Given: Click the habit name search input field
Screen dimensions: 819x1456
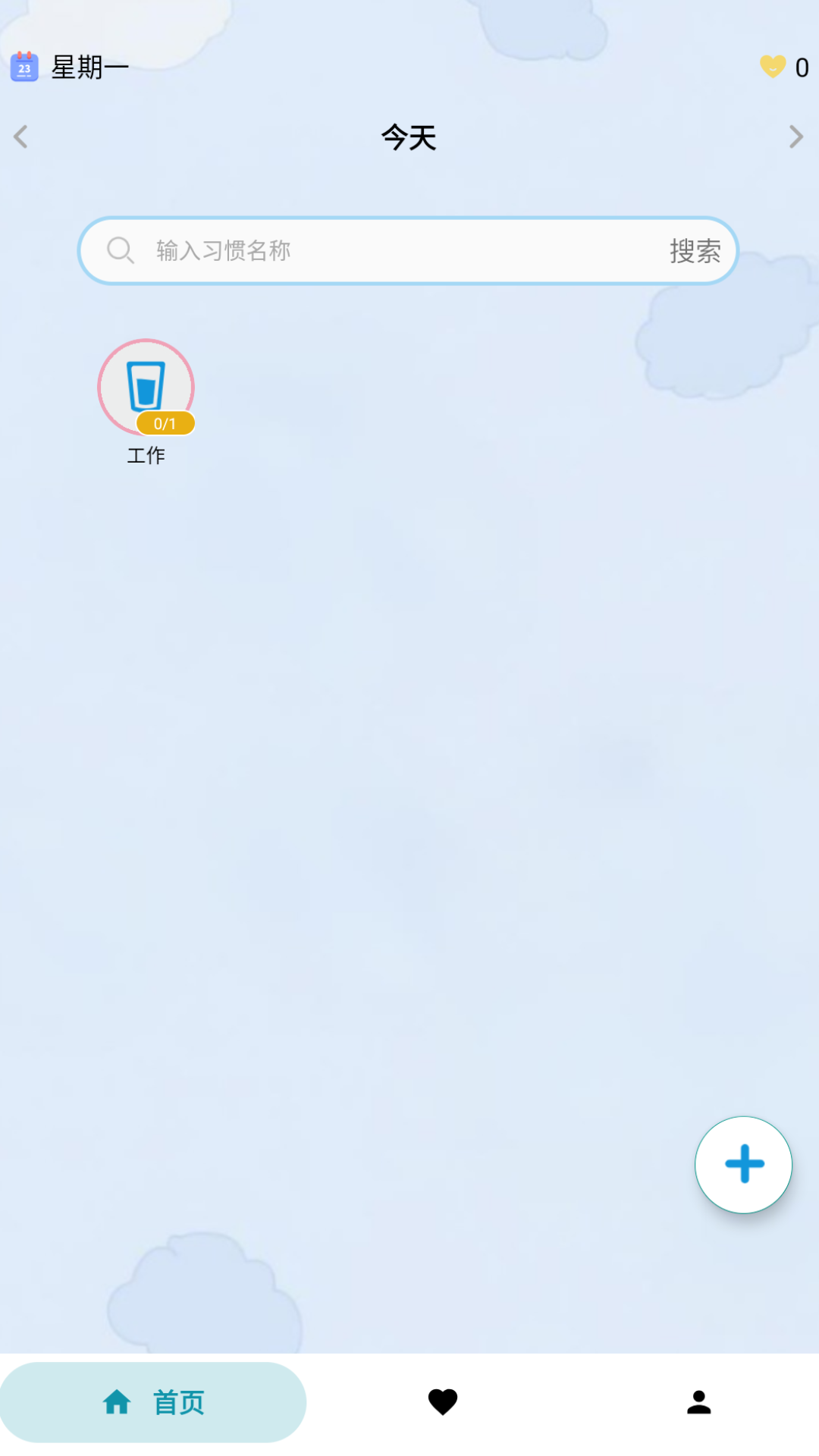Looking at the screenshot, I should pyautogui.click(x=341, y=250).
